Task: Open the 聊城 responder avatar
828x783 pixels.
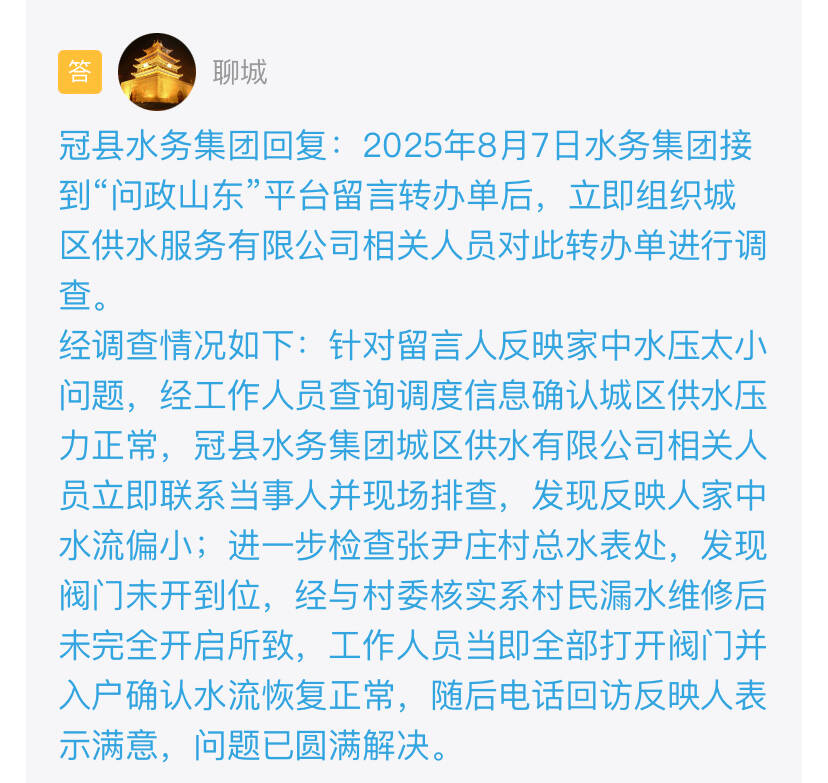Action: 157,72
